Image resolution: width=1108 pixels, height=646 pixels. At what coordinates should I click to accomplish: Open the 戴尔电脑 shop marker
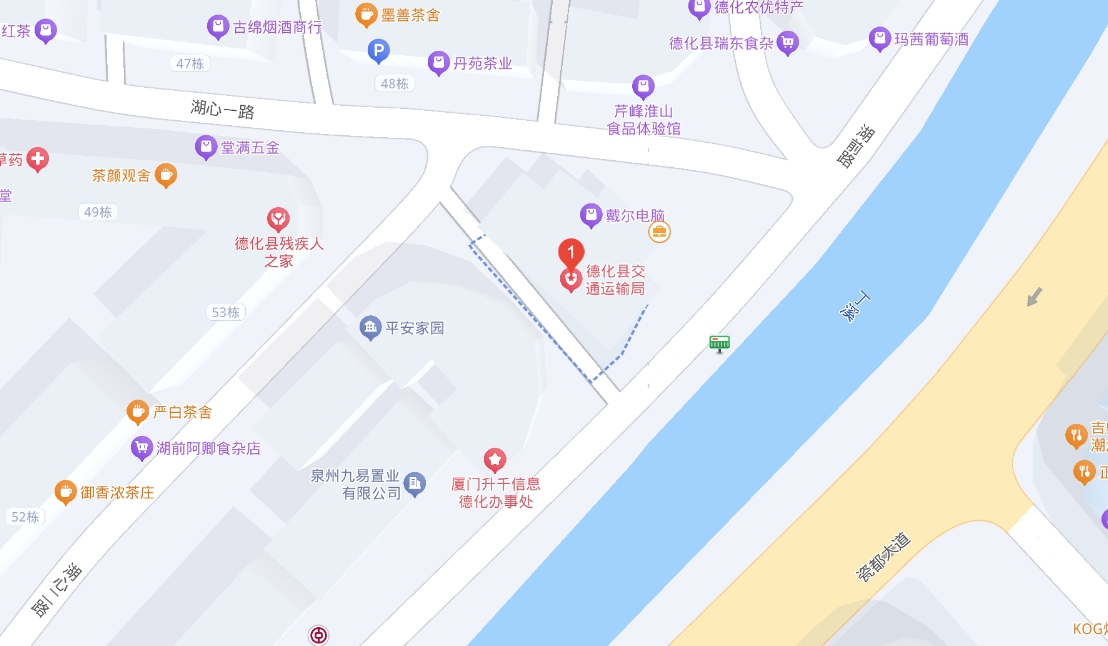coord(591,214)
